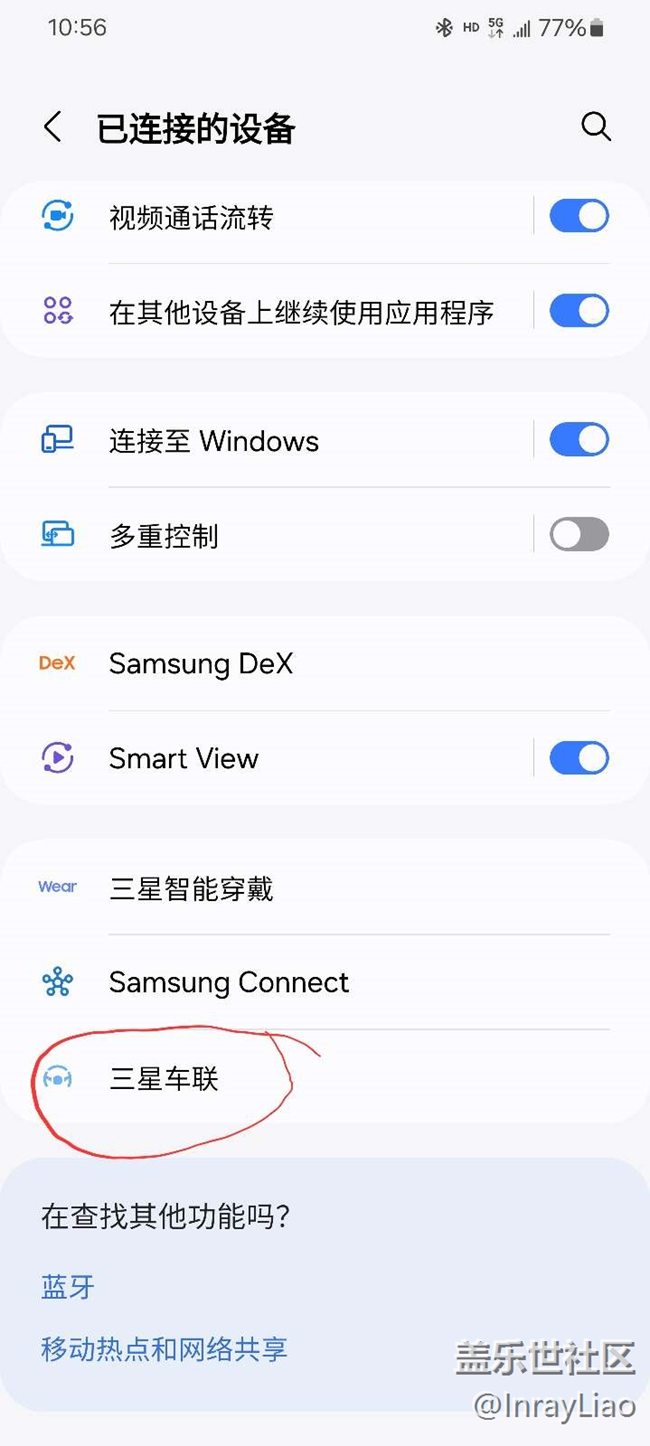This screenshot has height=1446, width=650.
Task: Disable 在其他设备上继续使用应用程序 switch
Action: (x=579, y=311)
